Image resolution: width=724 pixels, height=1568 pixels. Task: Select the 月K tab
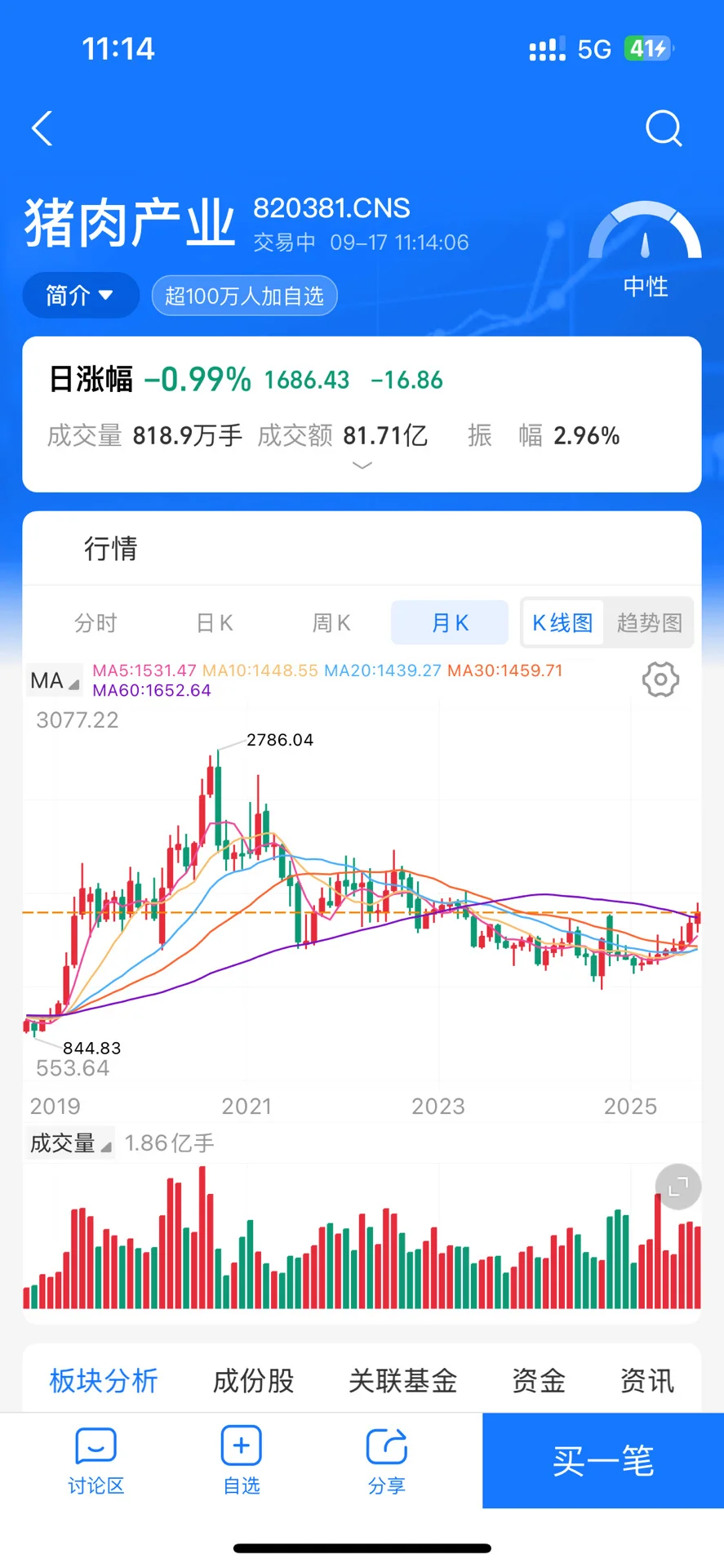tap(450, 623)
